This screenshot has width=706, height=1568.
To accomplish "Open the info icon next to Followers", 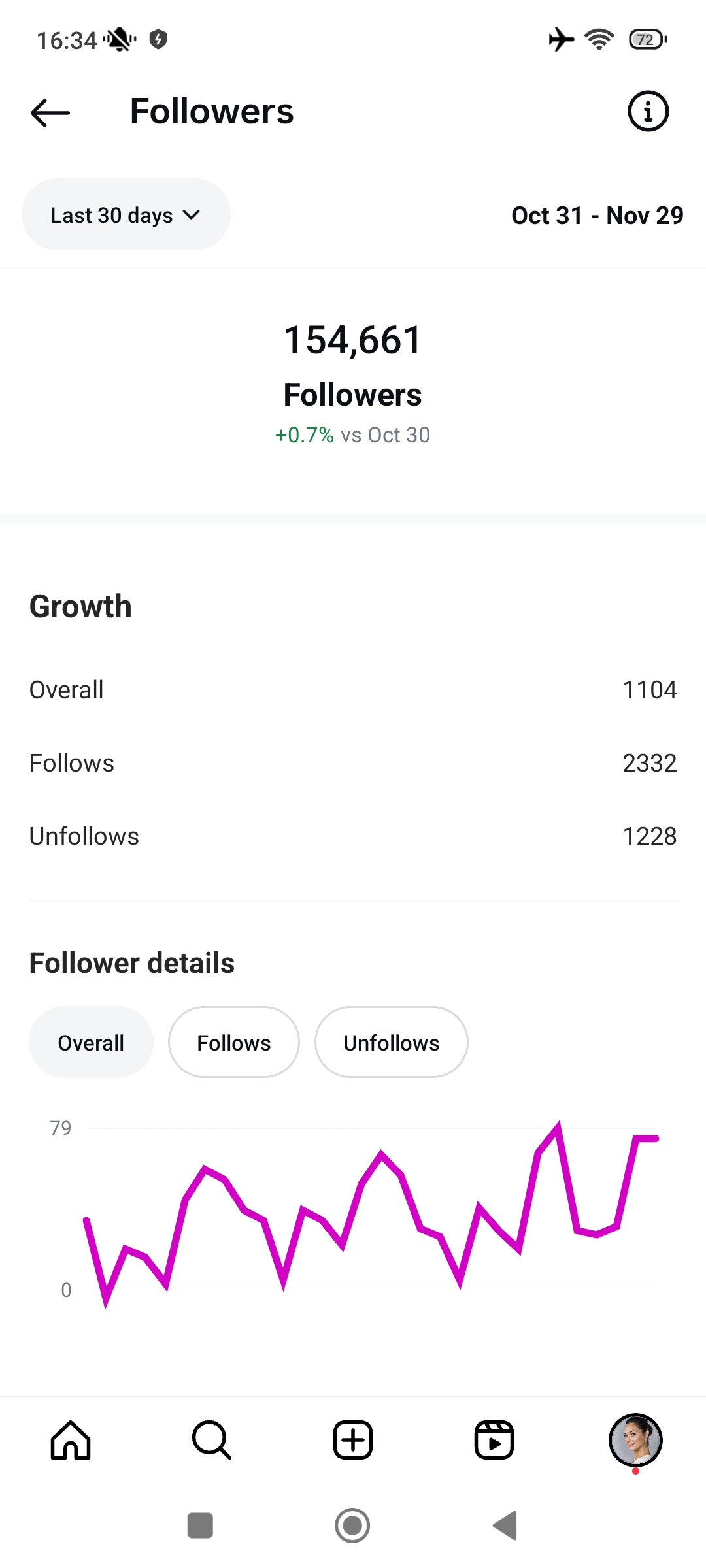I will (x=648, y=111).
